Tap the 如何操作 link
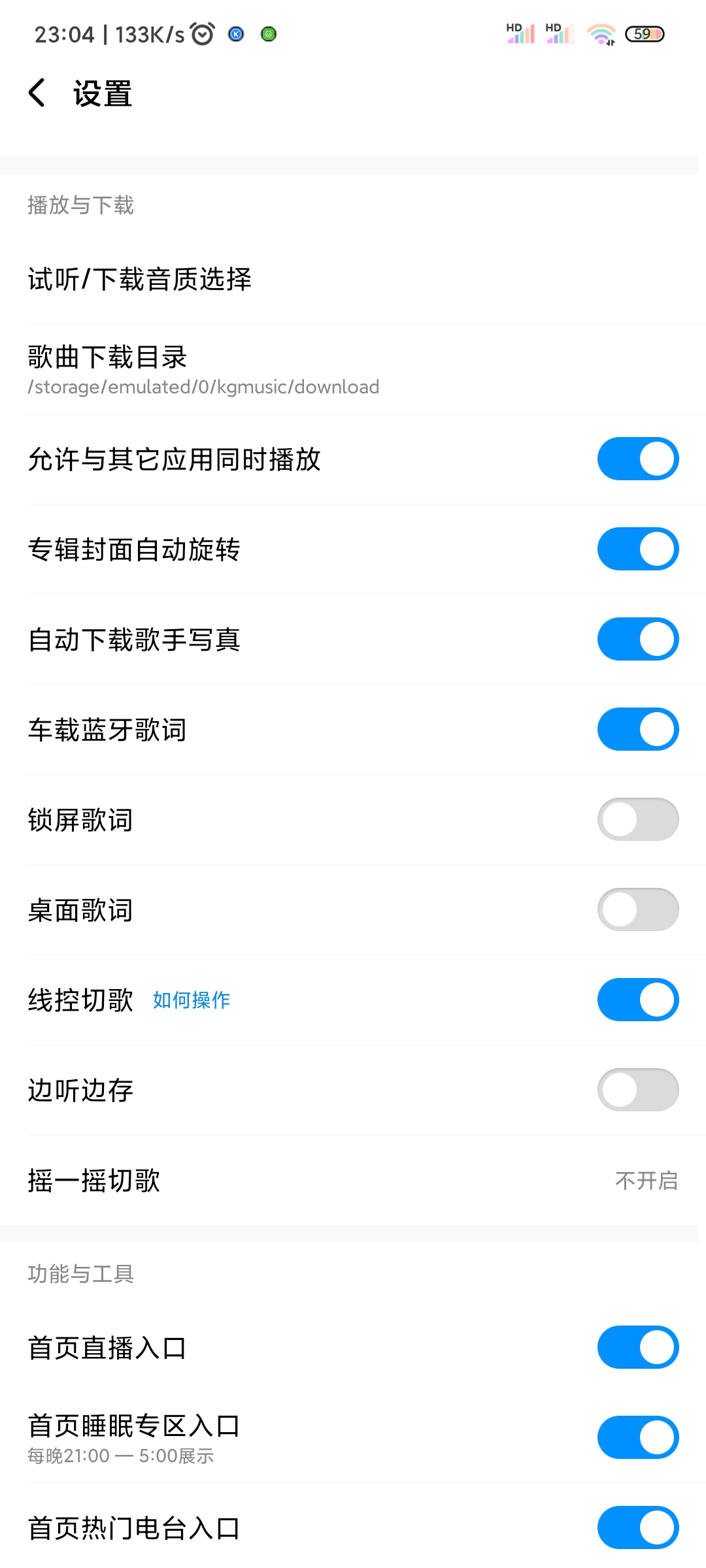 [192, 1000]
